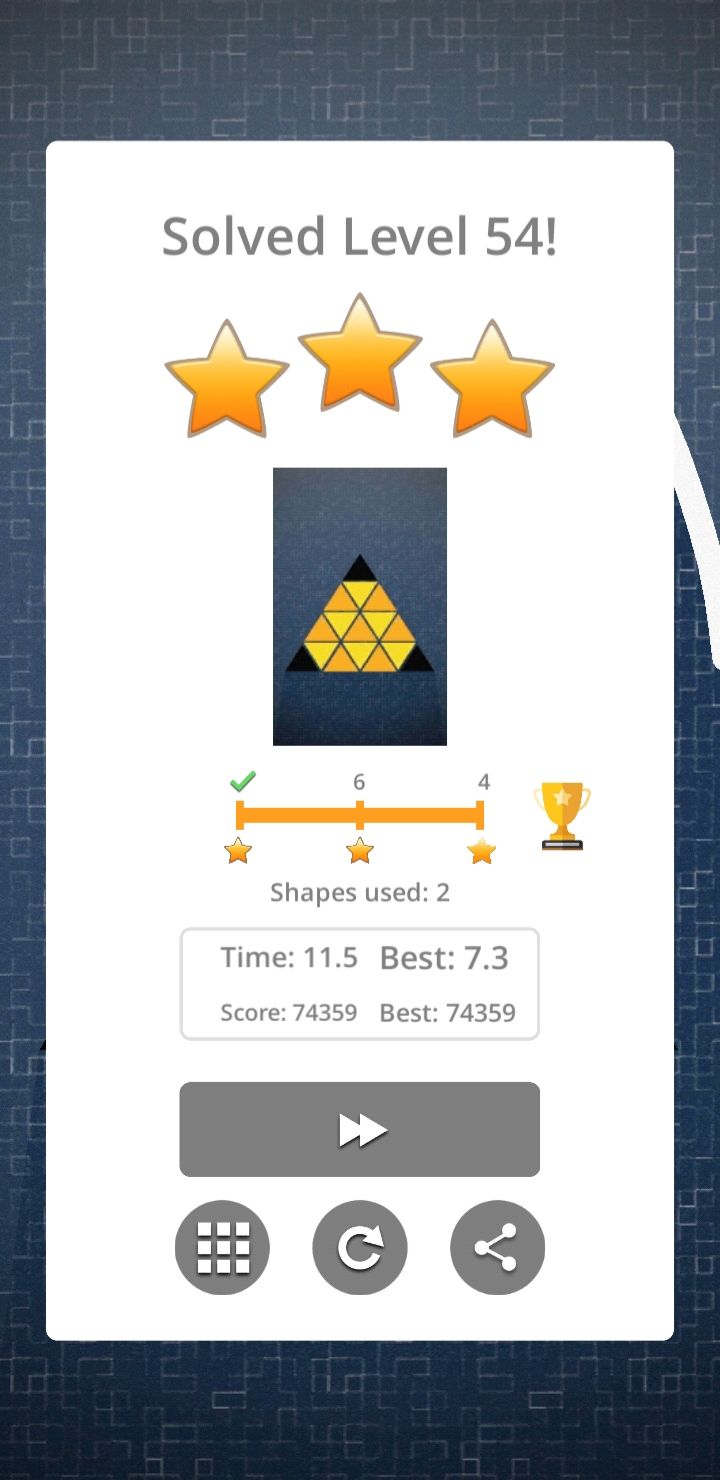Open the level selection grid

[222, 1247]
